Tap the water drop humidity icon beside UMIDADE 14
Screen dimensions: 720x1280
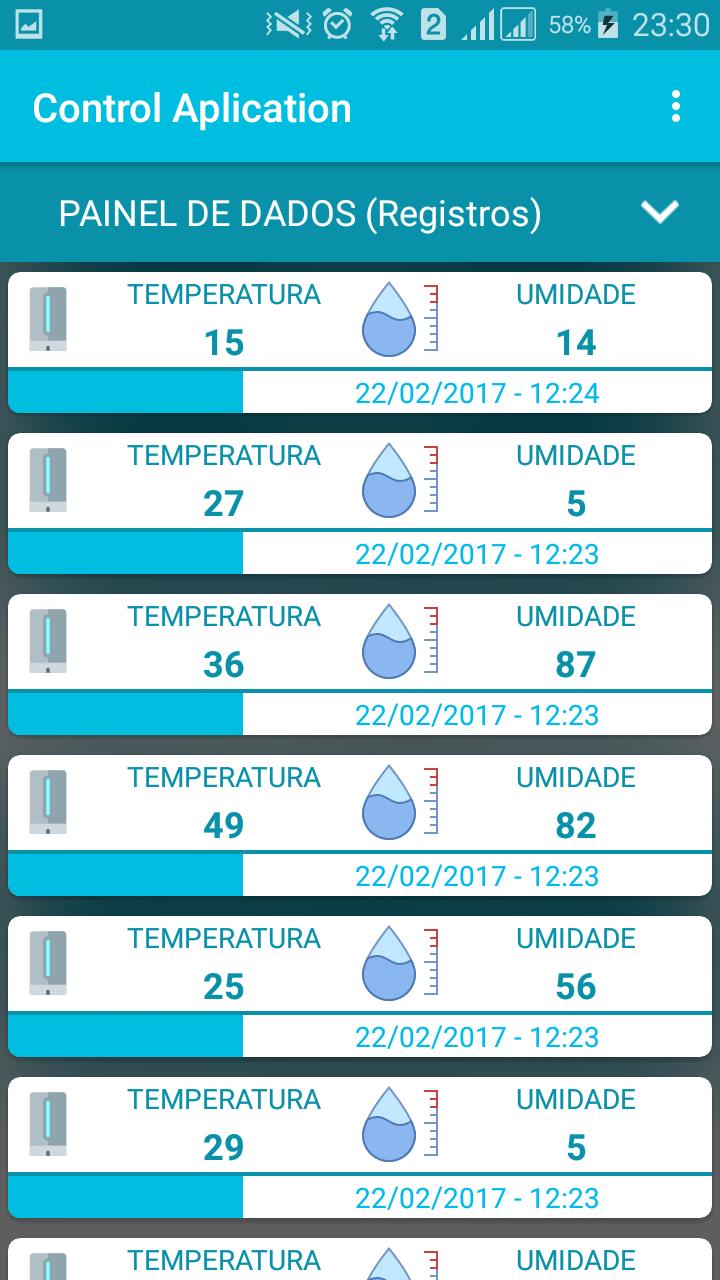click(x=390, y=318)
